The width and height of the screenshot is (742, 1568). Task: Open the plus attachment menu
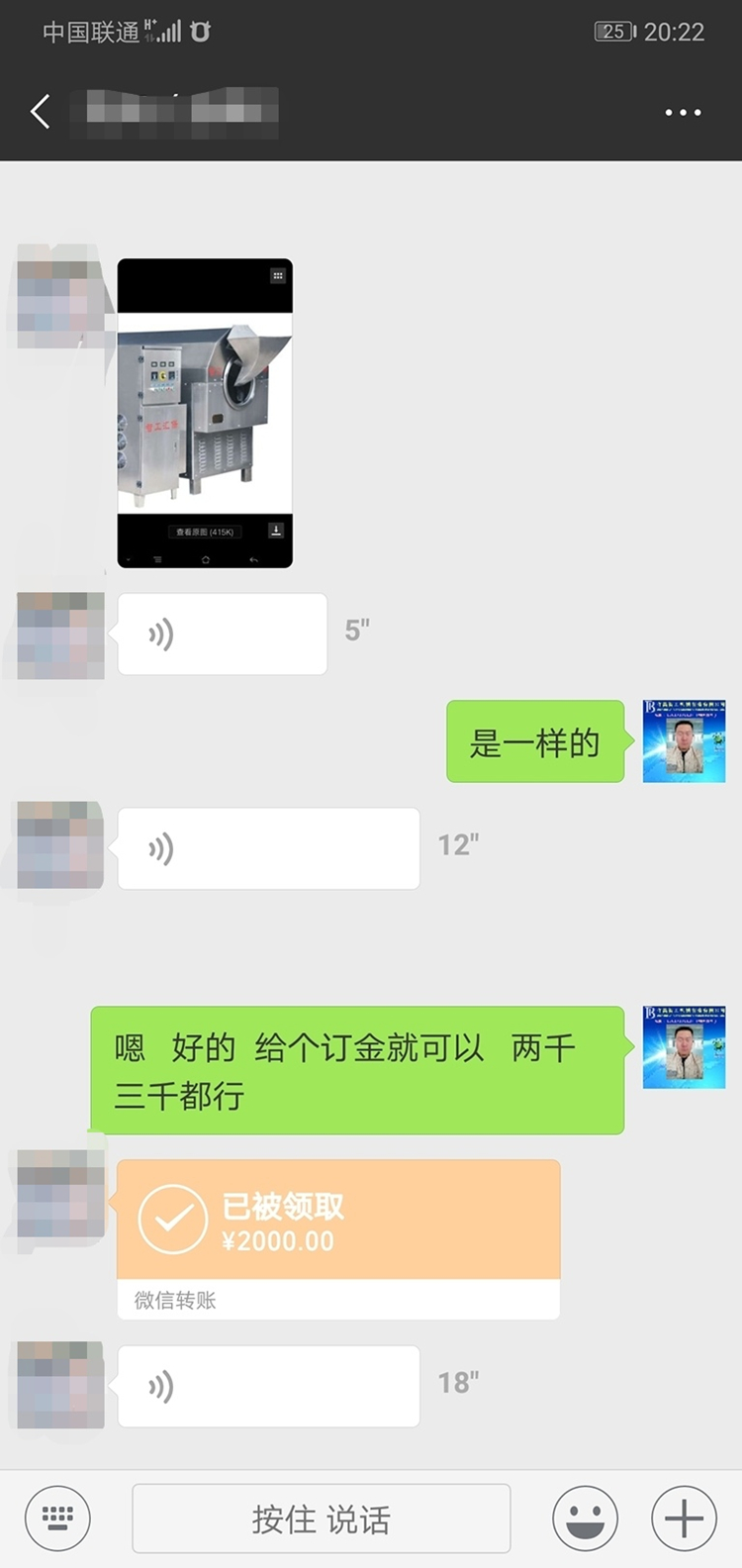[684, 1519]
